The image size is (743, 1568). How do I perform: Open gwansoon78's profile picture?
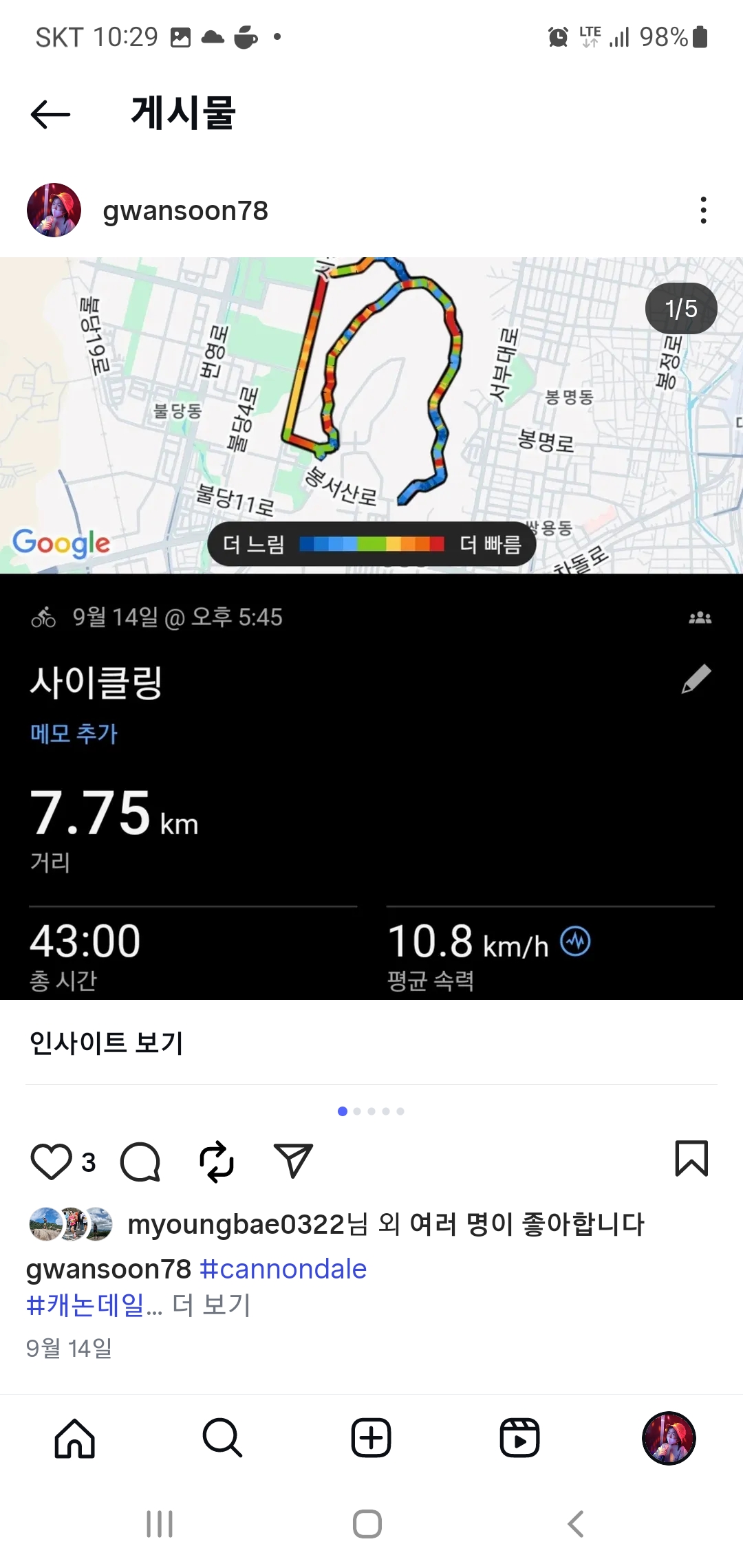coord(54,210)
